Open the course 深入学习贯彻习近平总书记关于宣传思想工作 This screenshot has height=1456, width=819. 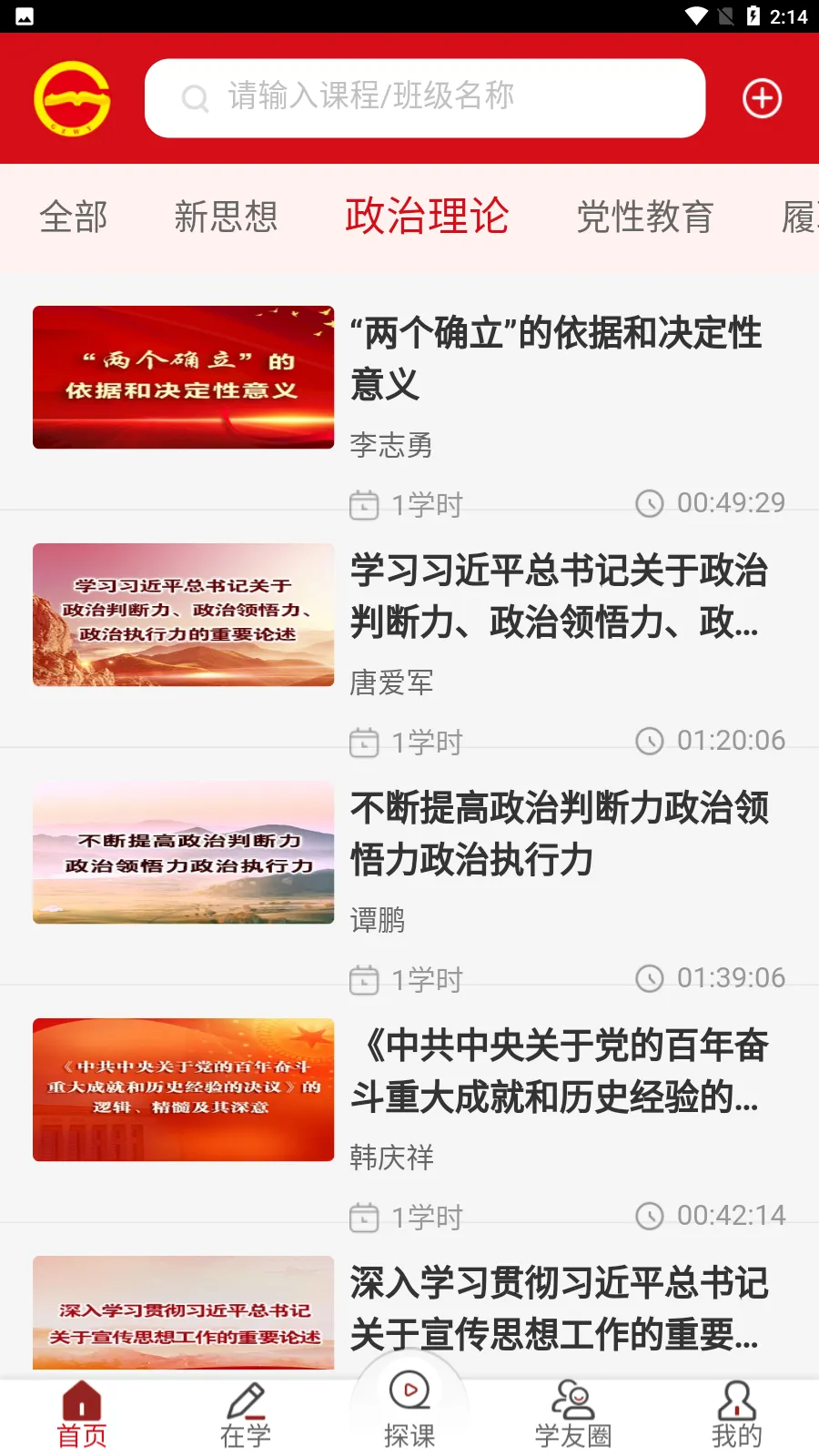[409, 1310]
